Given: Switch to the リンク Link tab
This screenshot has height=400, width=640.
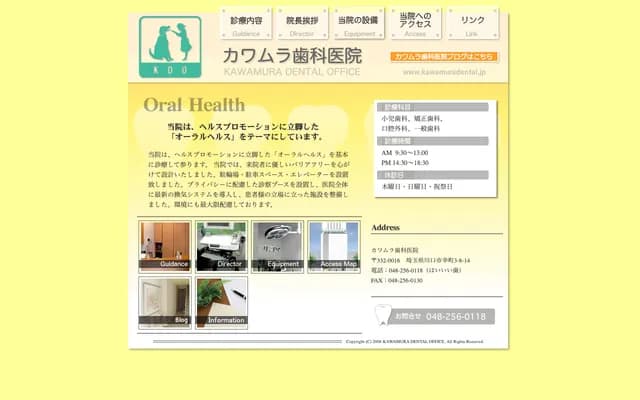Looking at the screenshot, I should click(472, 25).
